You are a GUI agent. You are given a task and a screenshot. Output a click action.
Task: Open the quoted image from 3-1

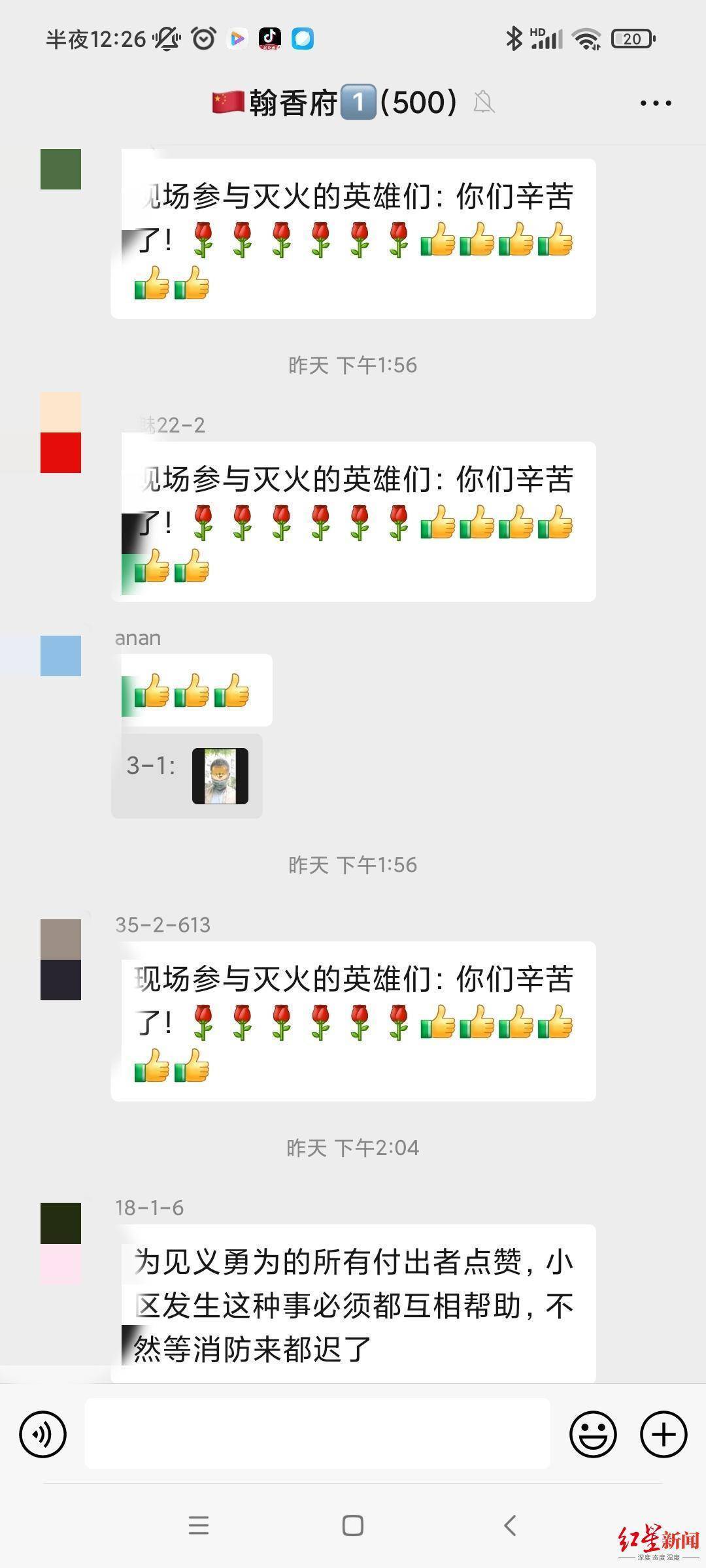click(220, 776)
